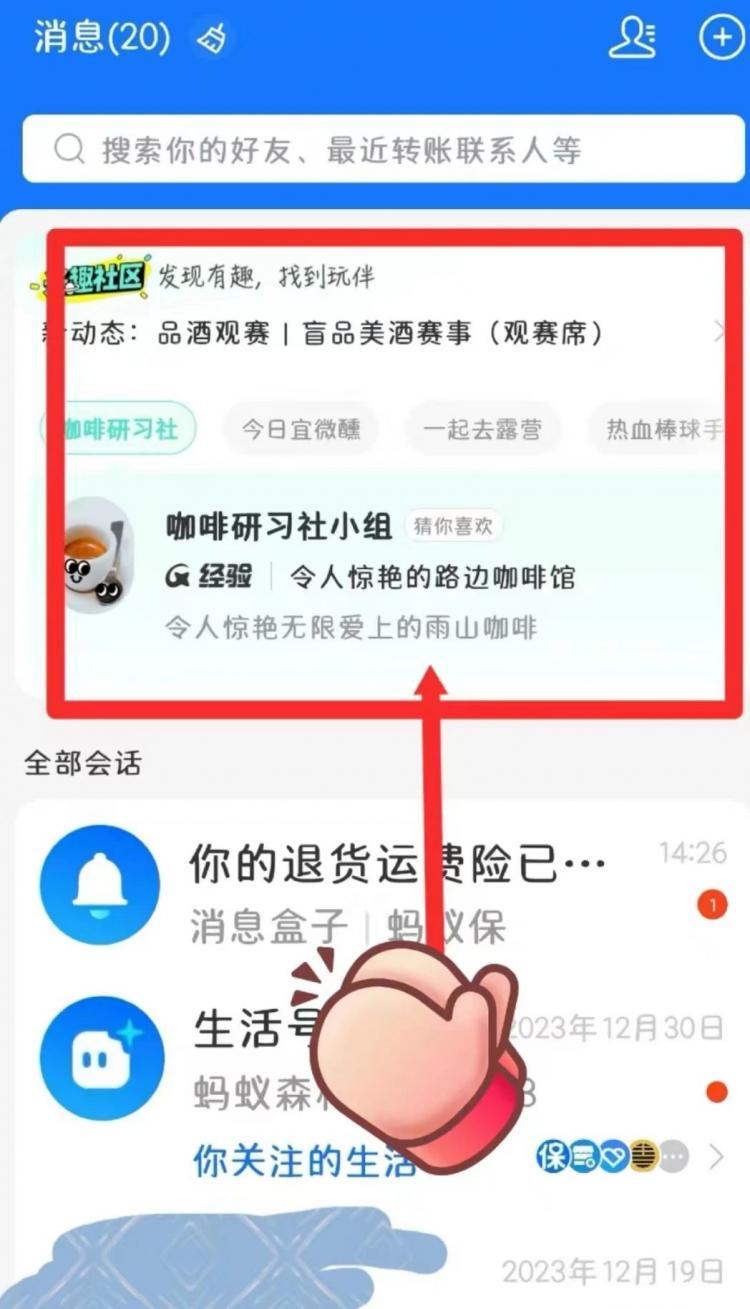
Task: Tap the plus icon to add
Action: (720, 38)
